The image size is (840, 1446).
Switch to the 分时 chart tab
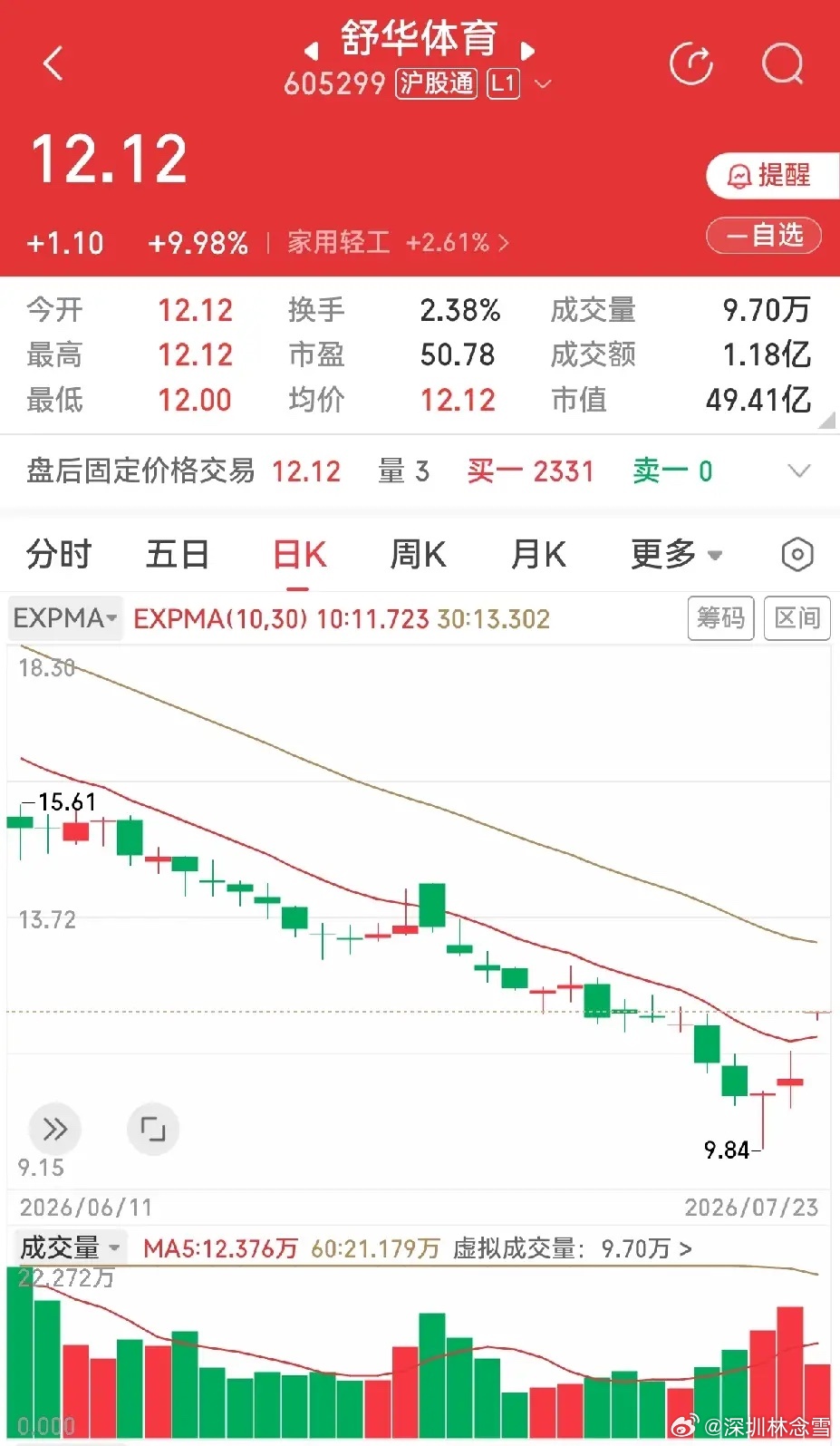(59, 554)
